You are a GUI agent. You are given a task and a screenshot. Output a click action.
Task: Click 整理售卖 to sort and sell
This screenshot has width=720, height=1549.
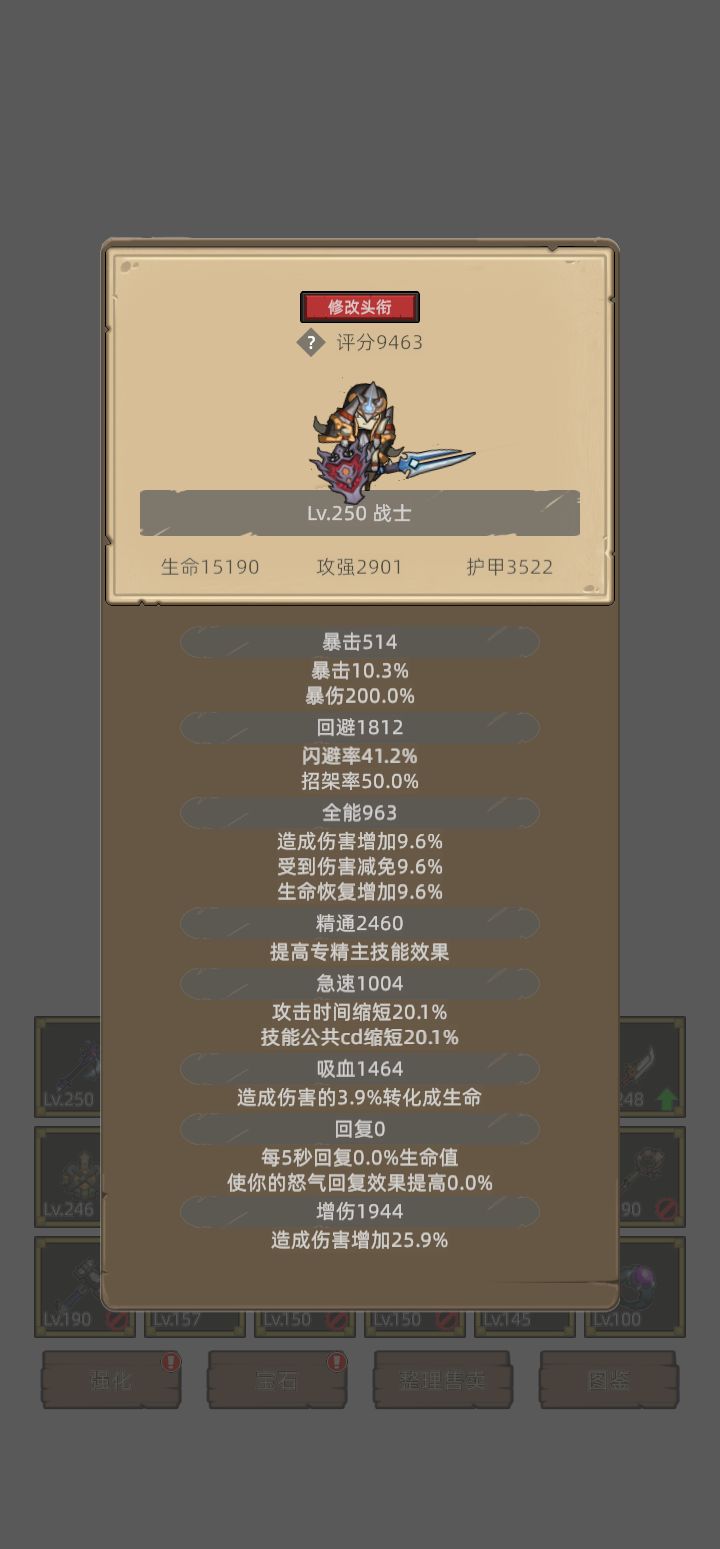point(443,1380)
